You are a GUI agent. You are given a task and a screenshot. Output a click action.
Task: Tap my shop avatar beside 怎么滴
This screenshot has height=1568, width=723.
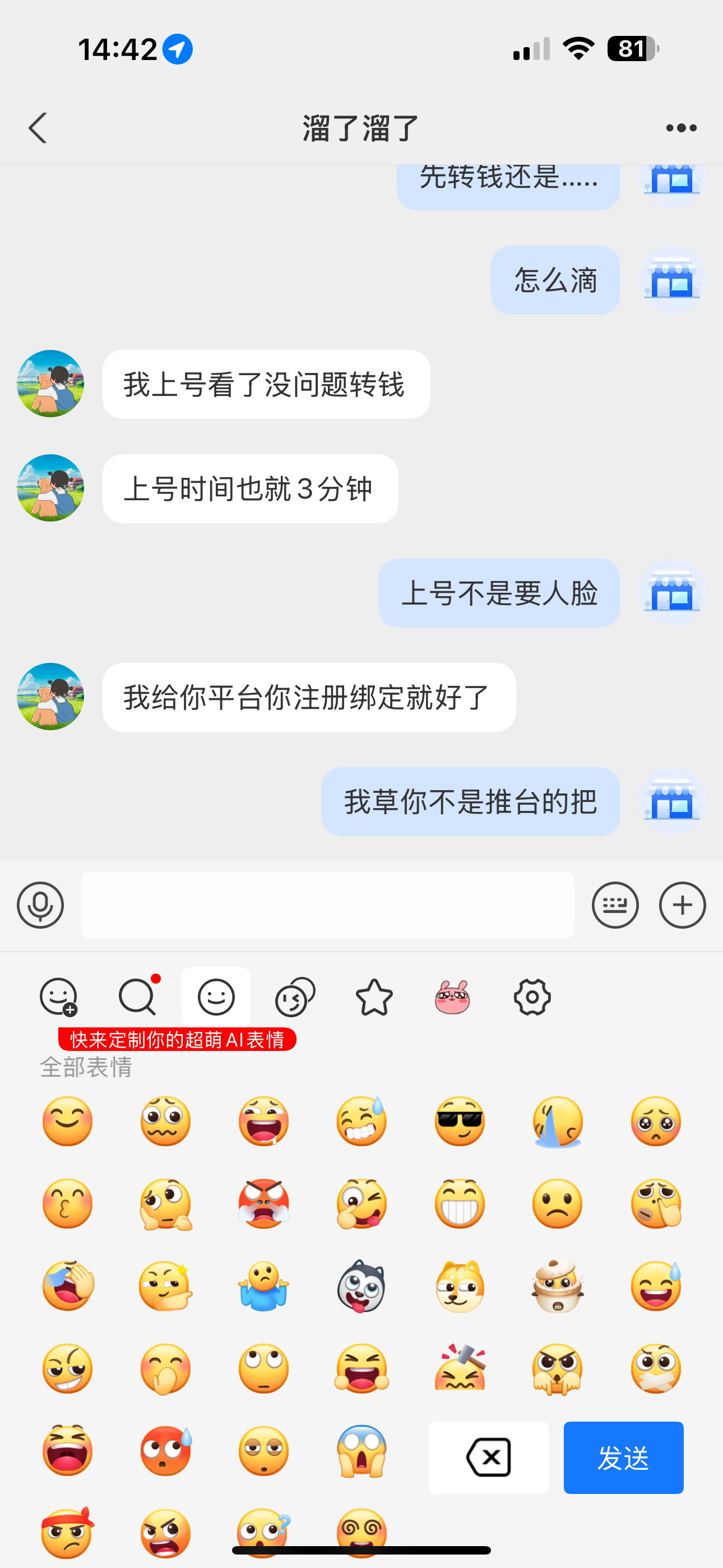[672, 280]
